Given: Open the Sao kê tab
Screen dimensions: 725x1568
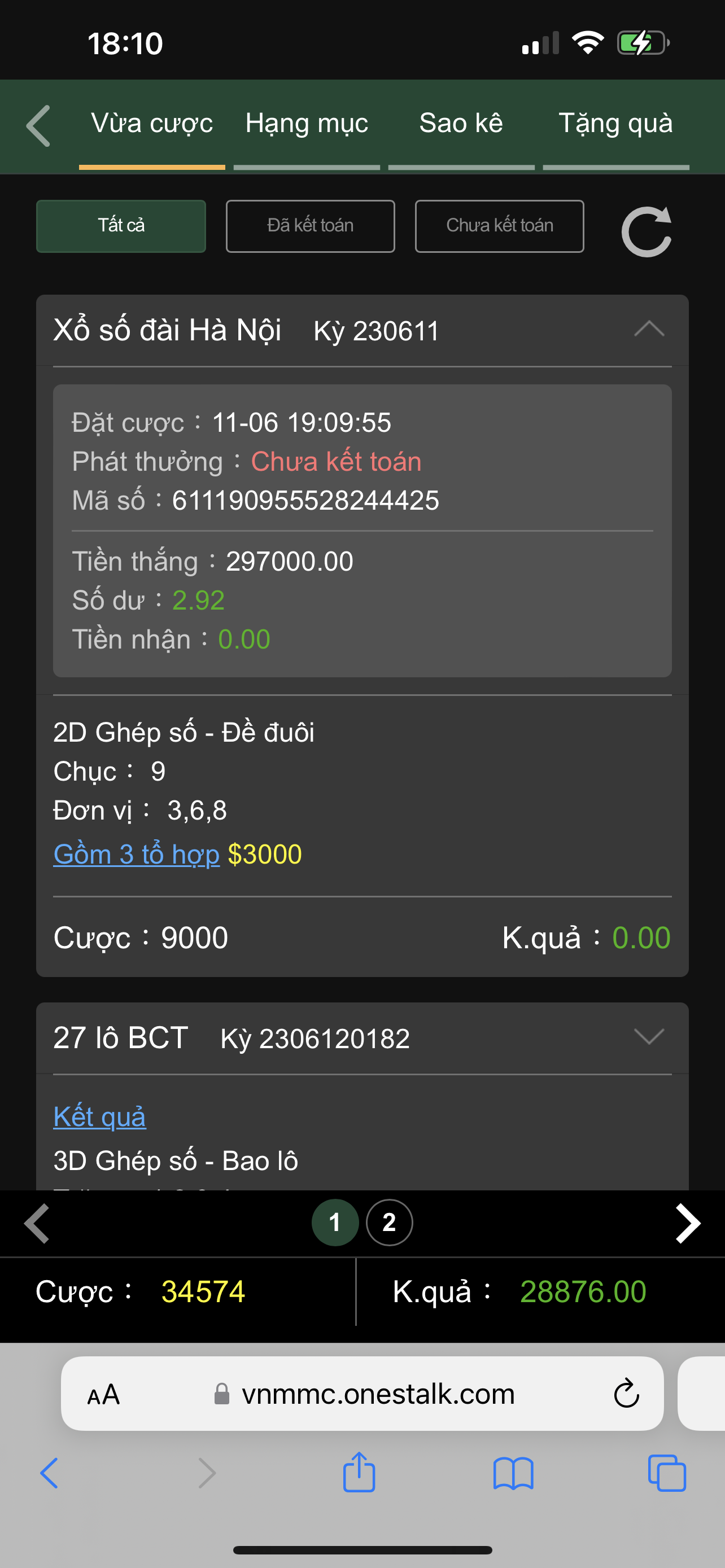Looking at the screenshot, I should (x=461, y=124).
